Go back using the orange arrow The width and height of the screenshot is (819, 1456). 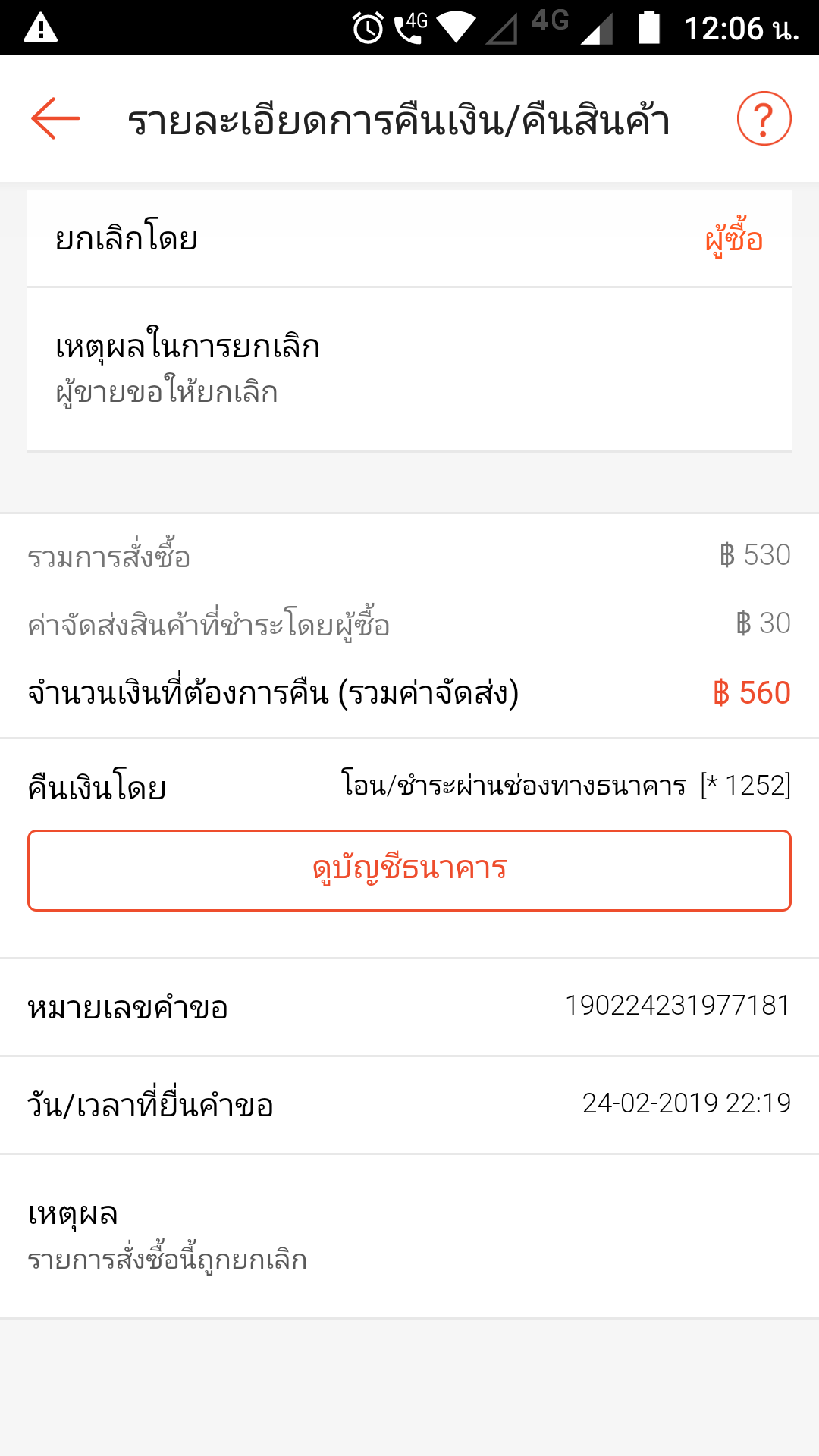click(x=55, y=118)
